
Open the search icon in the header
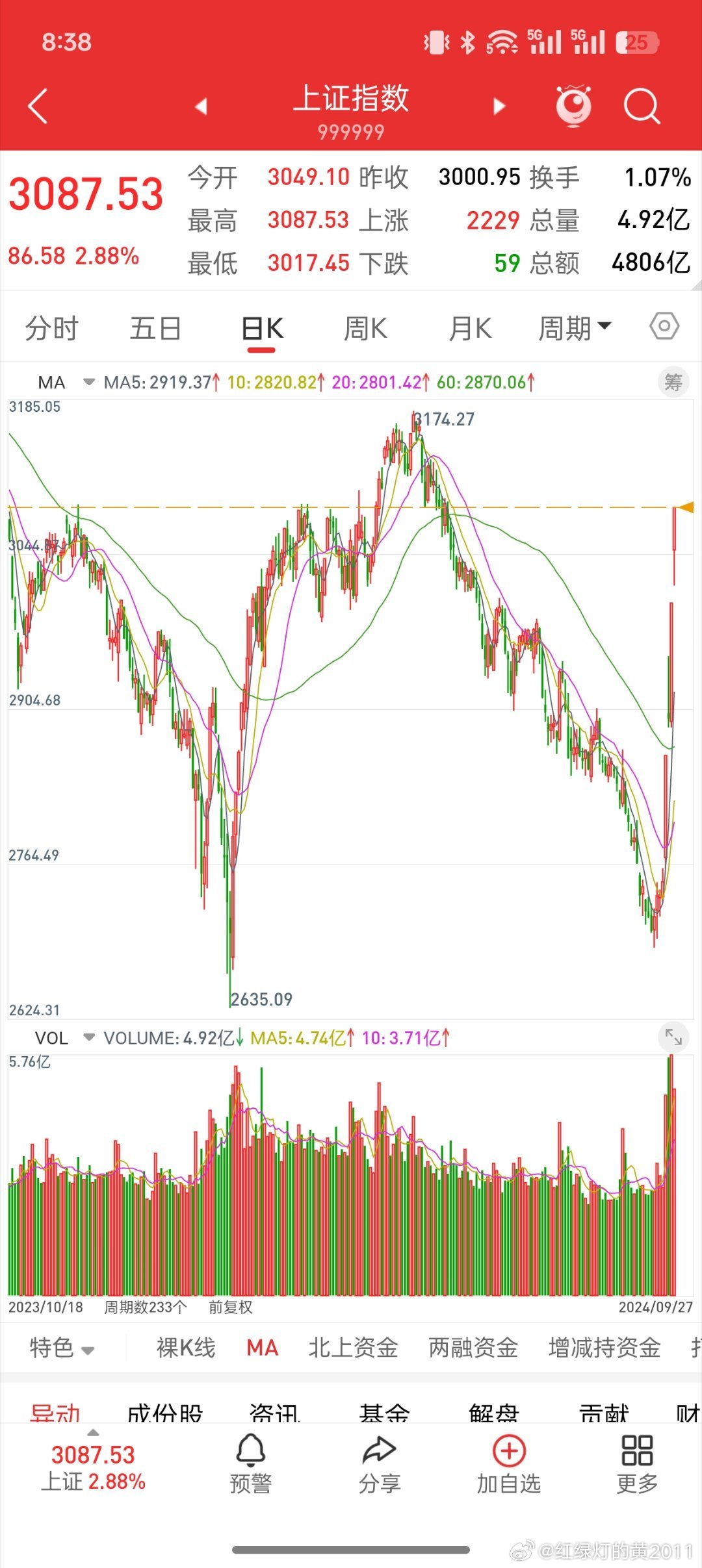(640, 104)
